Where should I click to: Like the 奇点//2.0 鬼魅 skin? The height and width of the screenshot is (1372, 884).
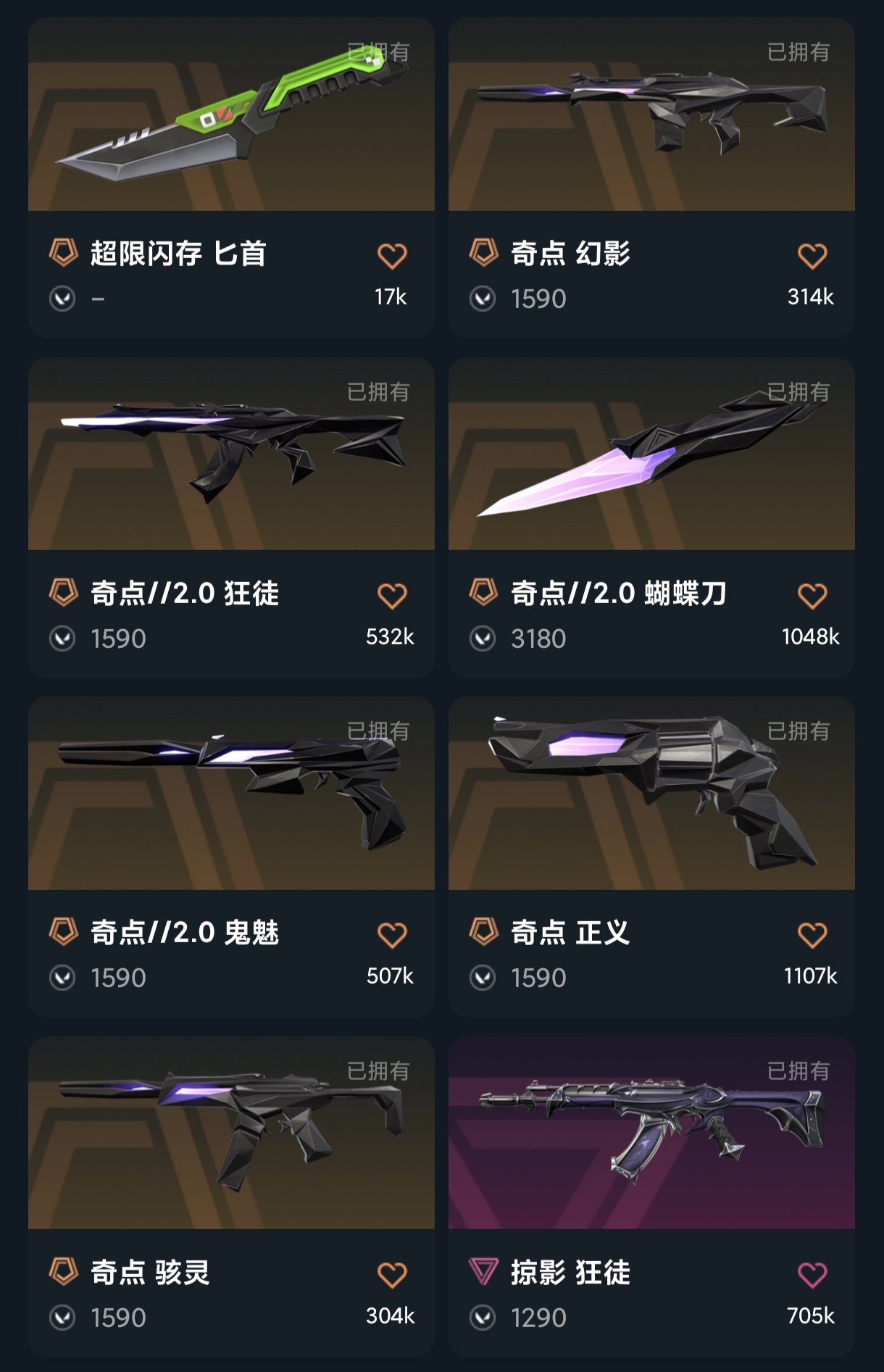(392, 935)
